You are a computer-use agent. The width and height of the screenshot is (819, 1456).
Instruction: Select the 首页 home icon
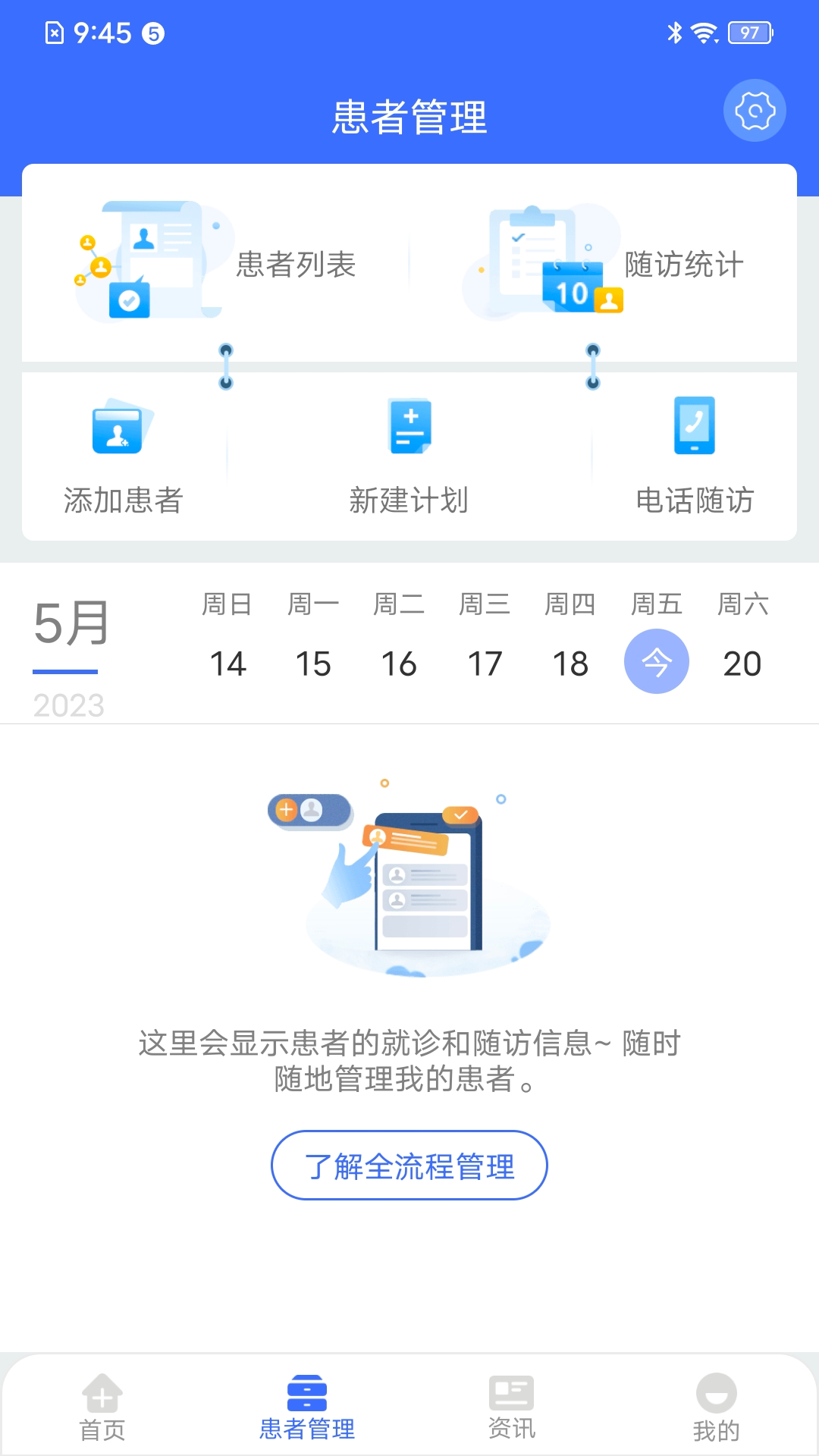coord(102,1398)
